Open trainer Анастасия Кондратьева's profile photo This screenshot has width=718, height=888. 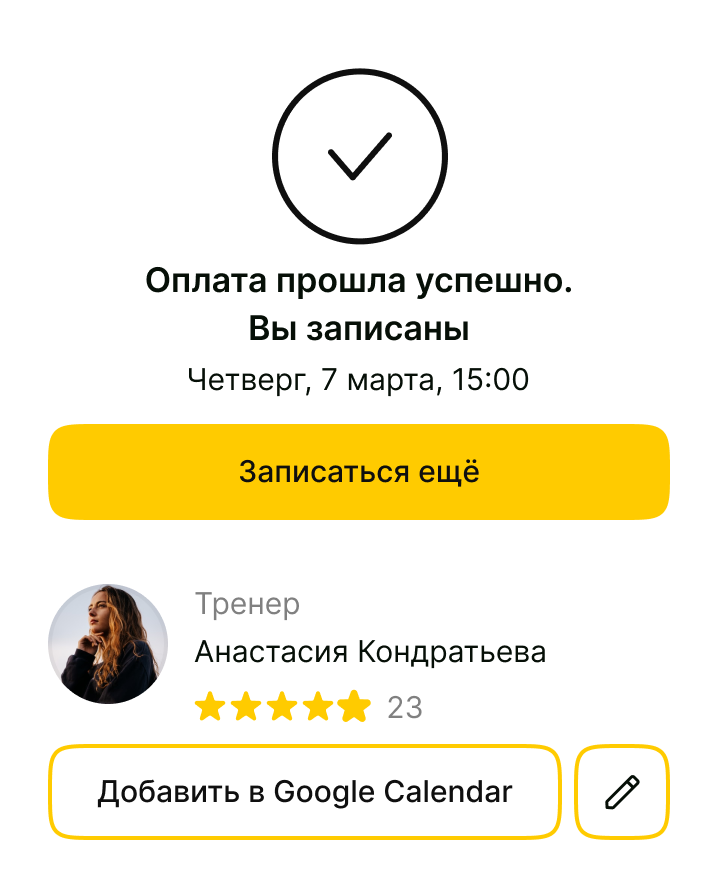(x=108, y=644)
